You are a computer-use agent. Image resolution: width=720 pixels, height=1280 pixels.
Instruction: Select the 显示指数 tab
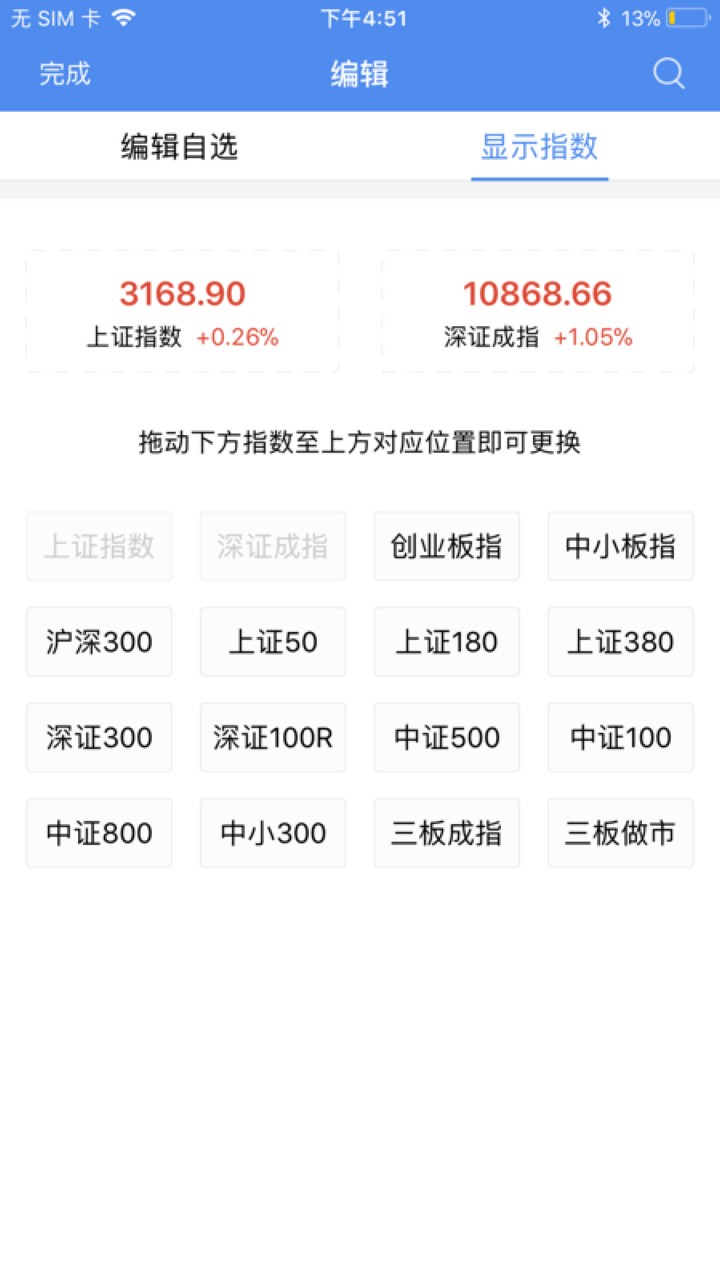(x=539, y=147)
